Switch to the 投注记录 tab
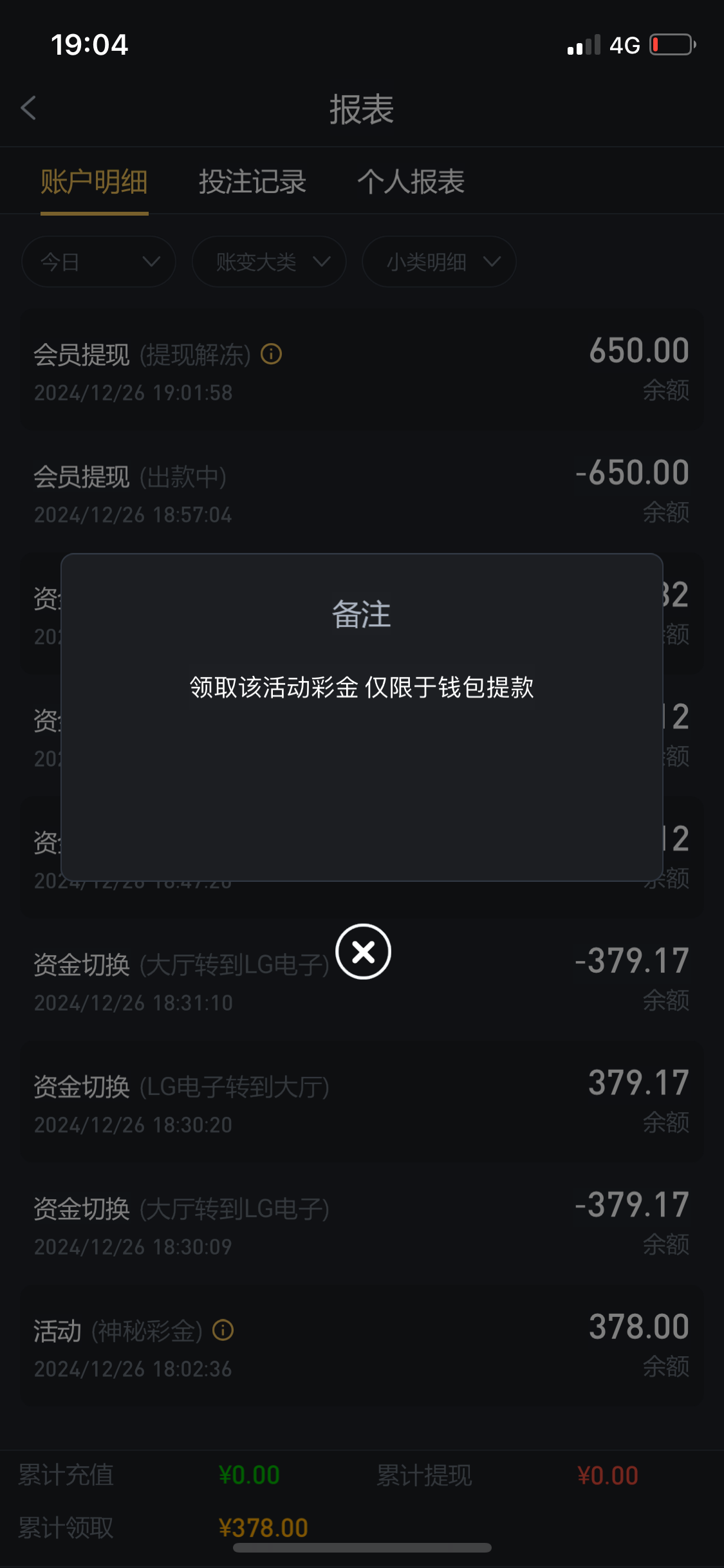Viewport: 724px width, 1568px height. pyautogui.click(x=252, y=182)
